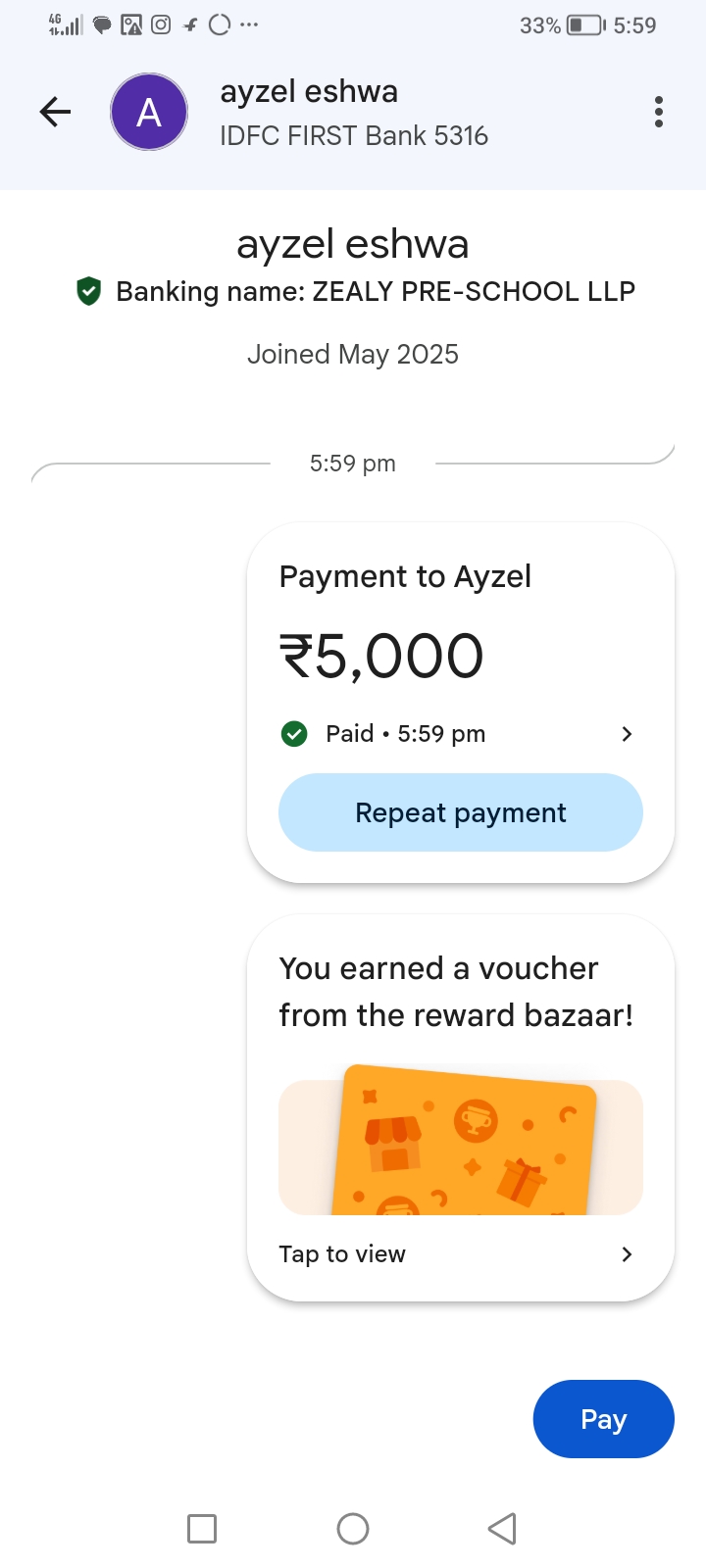The image size is (706, 1568).
Task: Go back using the arrow in the header
Action: (x=55, y=113)
